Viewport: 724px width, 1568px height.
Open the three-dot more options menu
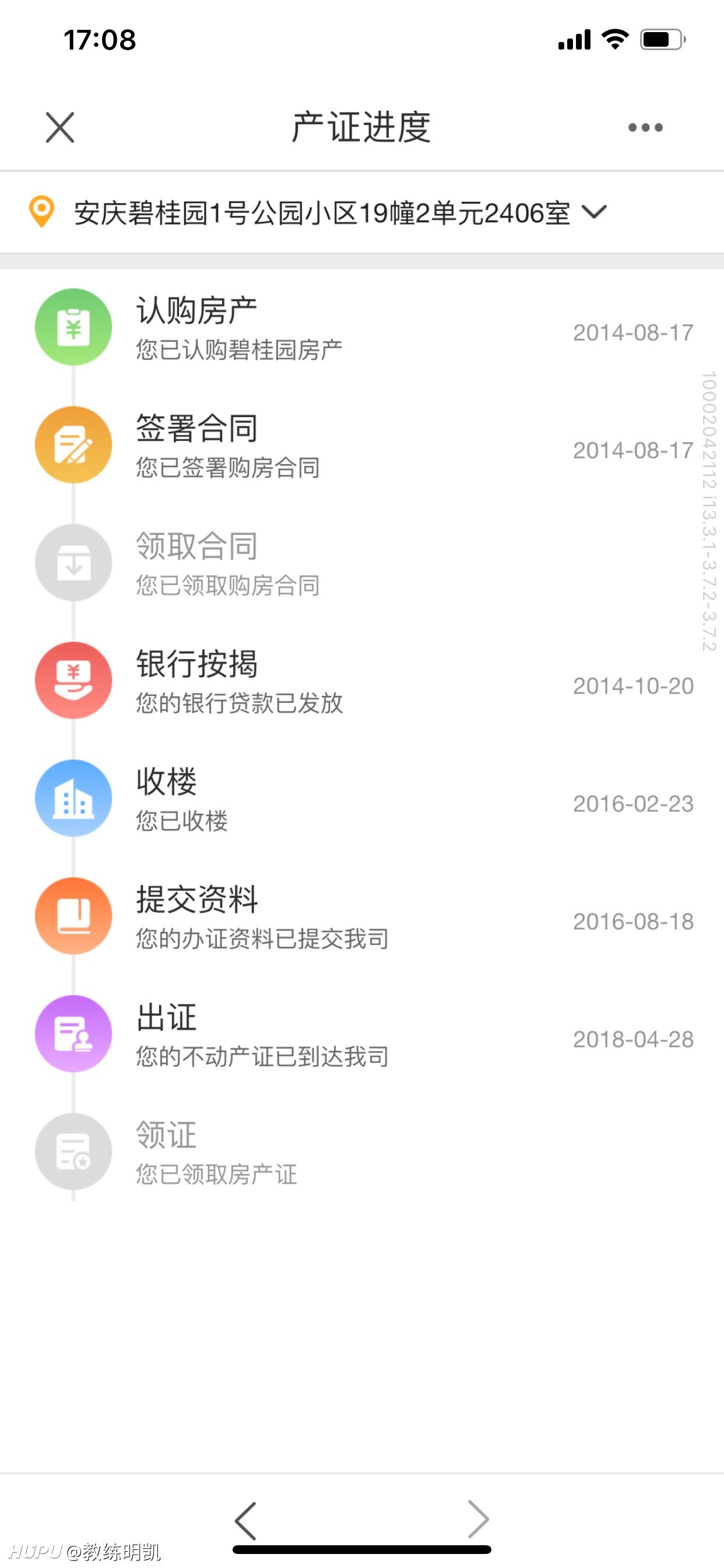tap(645, 128)
